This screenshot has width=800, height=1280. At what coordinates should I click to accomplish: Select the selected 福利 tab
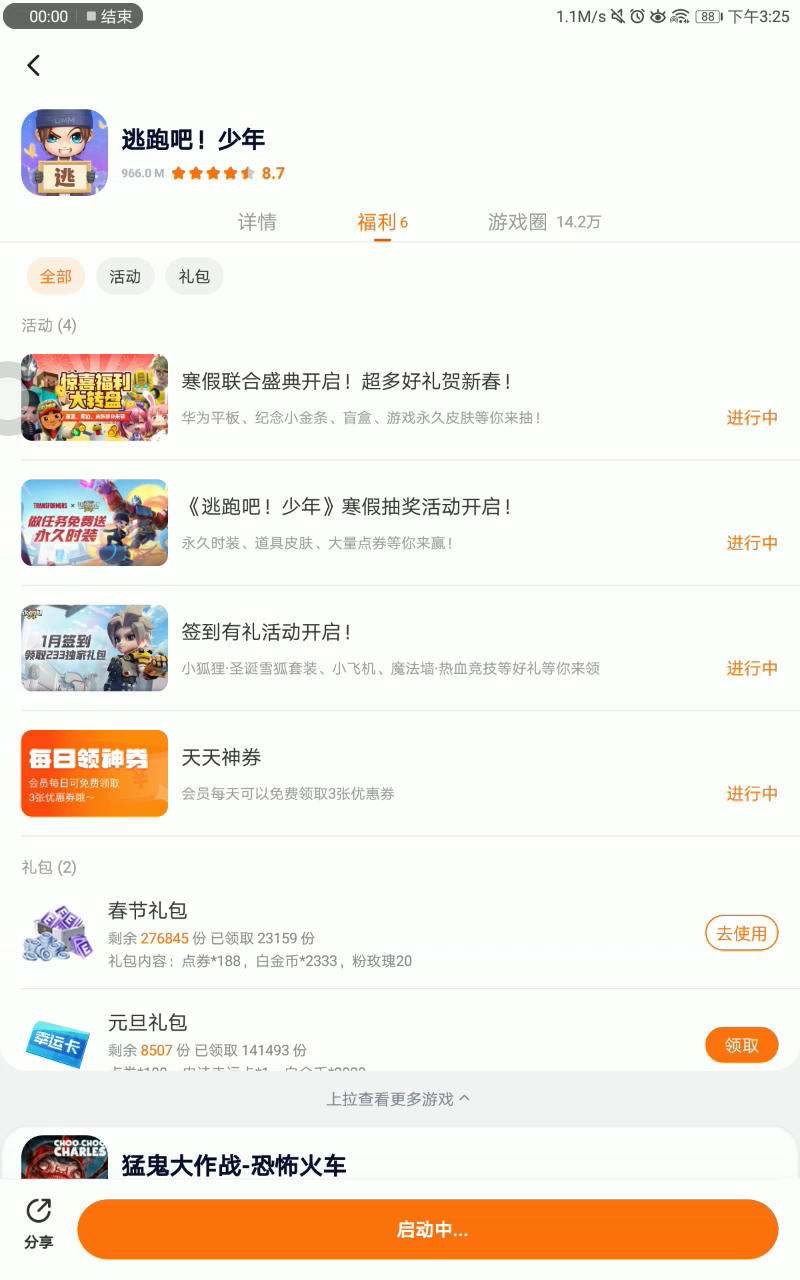[382, 222]
